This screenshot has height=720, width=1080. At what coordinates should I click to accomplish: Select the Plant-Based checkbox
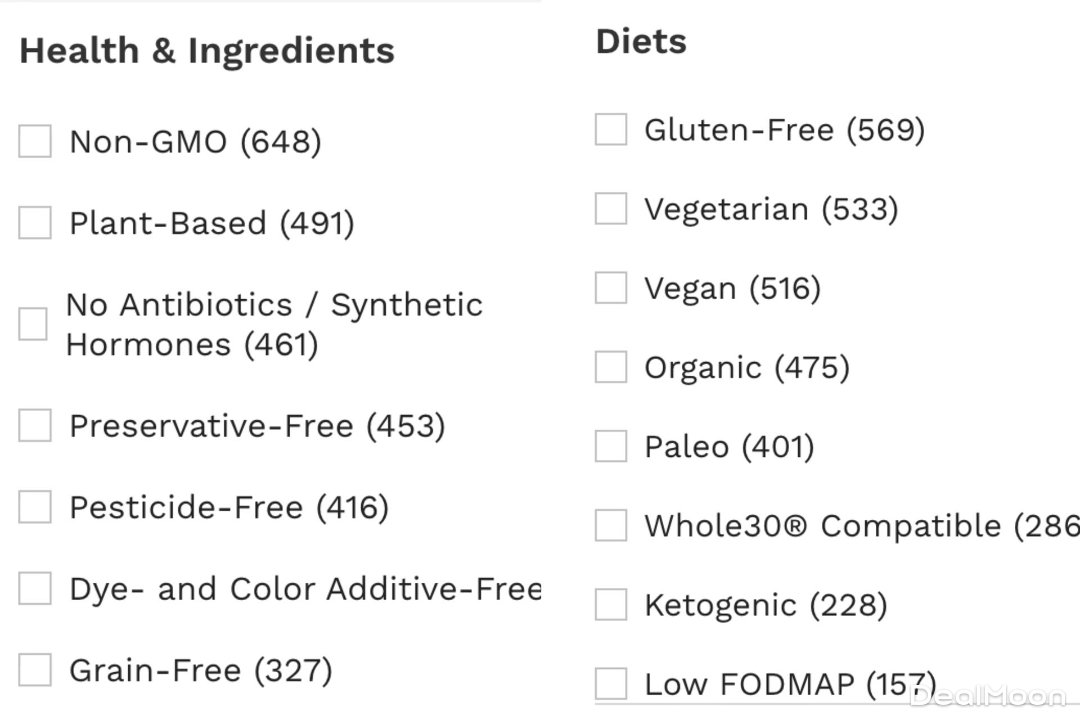35,223
